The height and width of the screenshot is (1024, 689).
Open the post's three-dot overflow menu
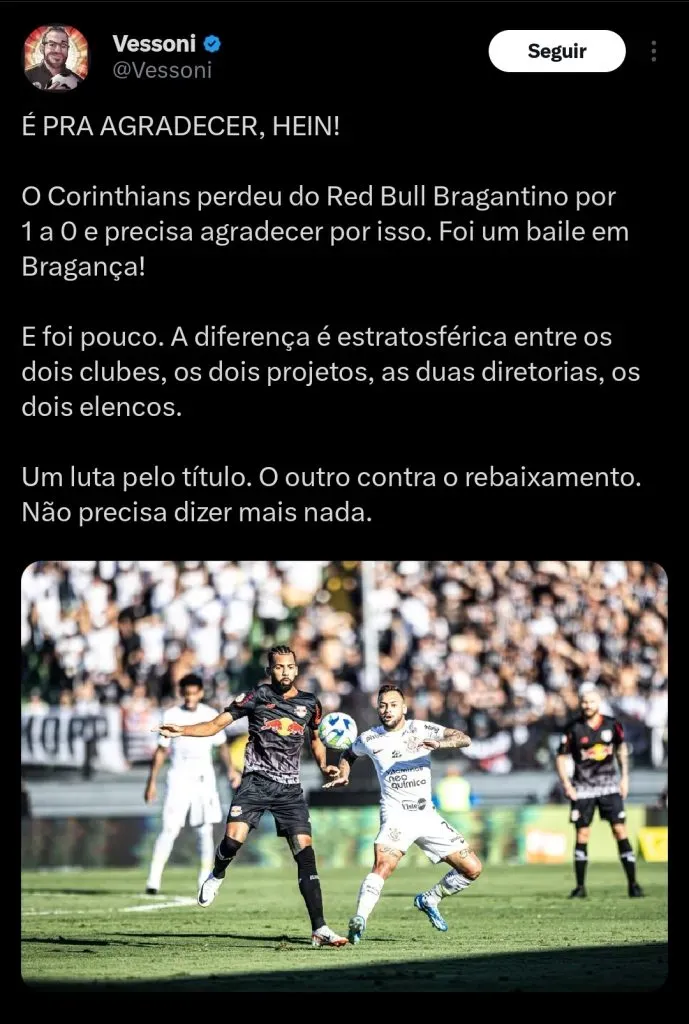[x=653, y=51]
